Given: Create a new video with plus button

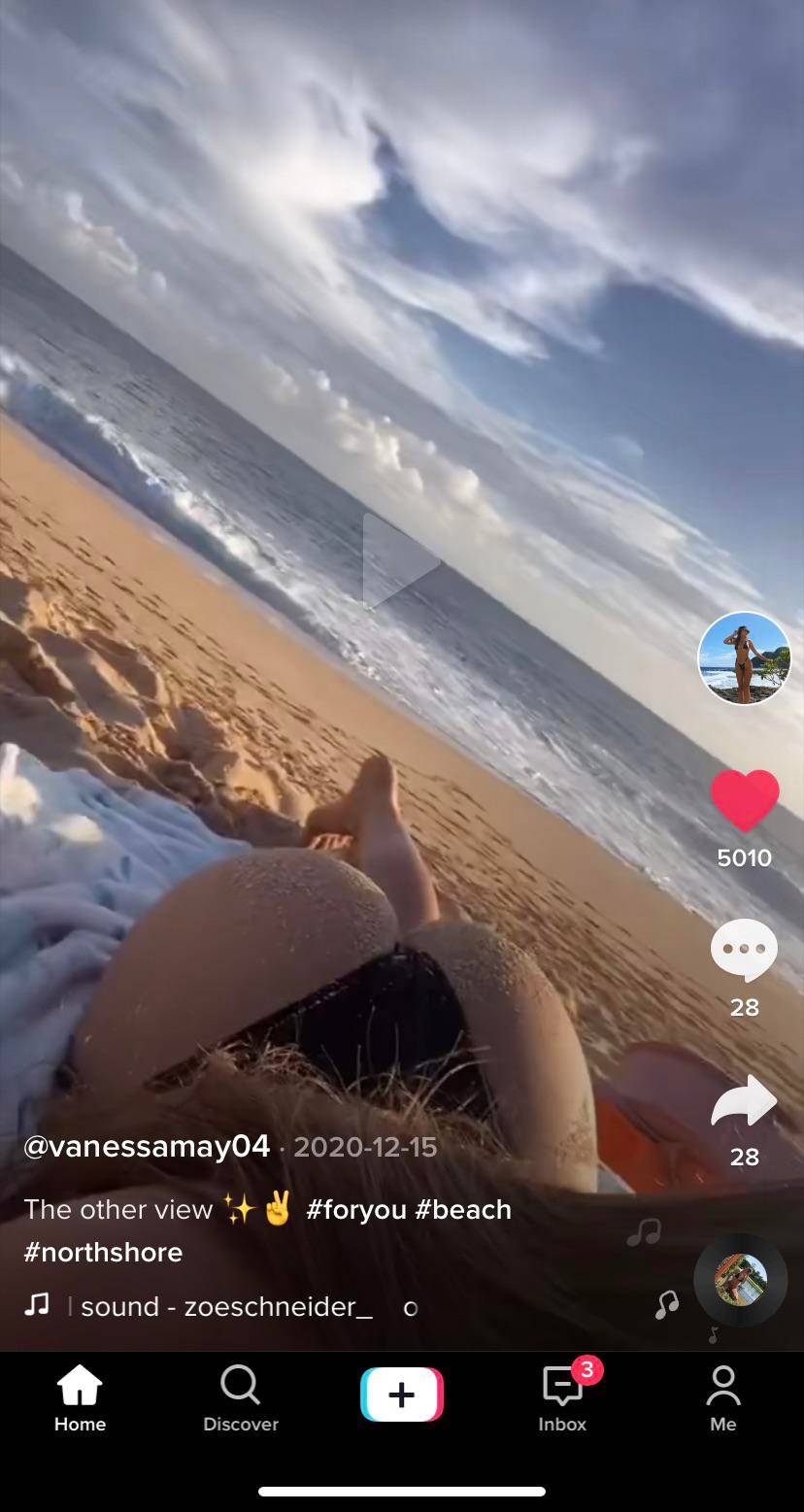Looking at the screenshot, I should [x=402, y=1394].
